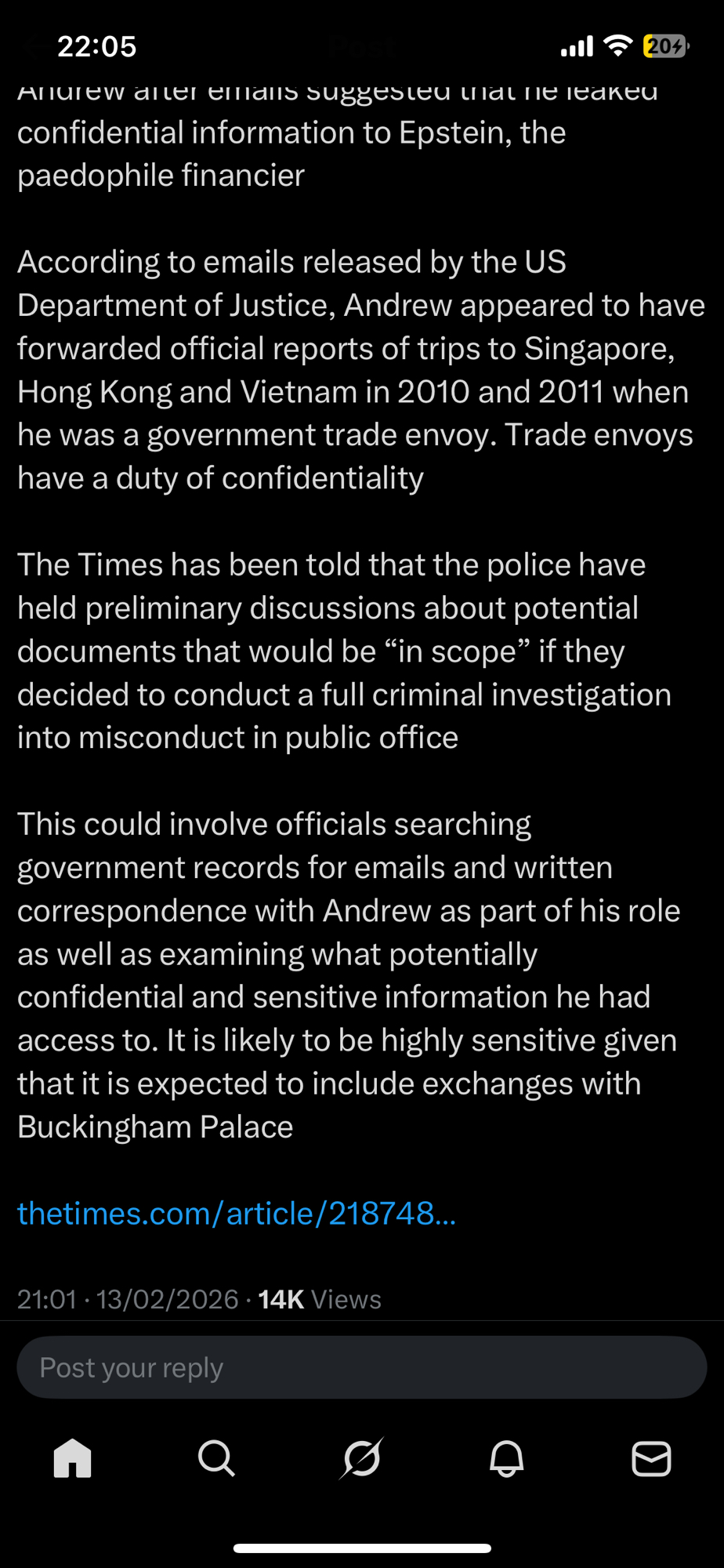Open the thetimes.com article link

coord(236,1214)
